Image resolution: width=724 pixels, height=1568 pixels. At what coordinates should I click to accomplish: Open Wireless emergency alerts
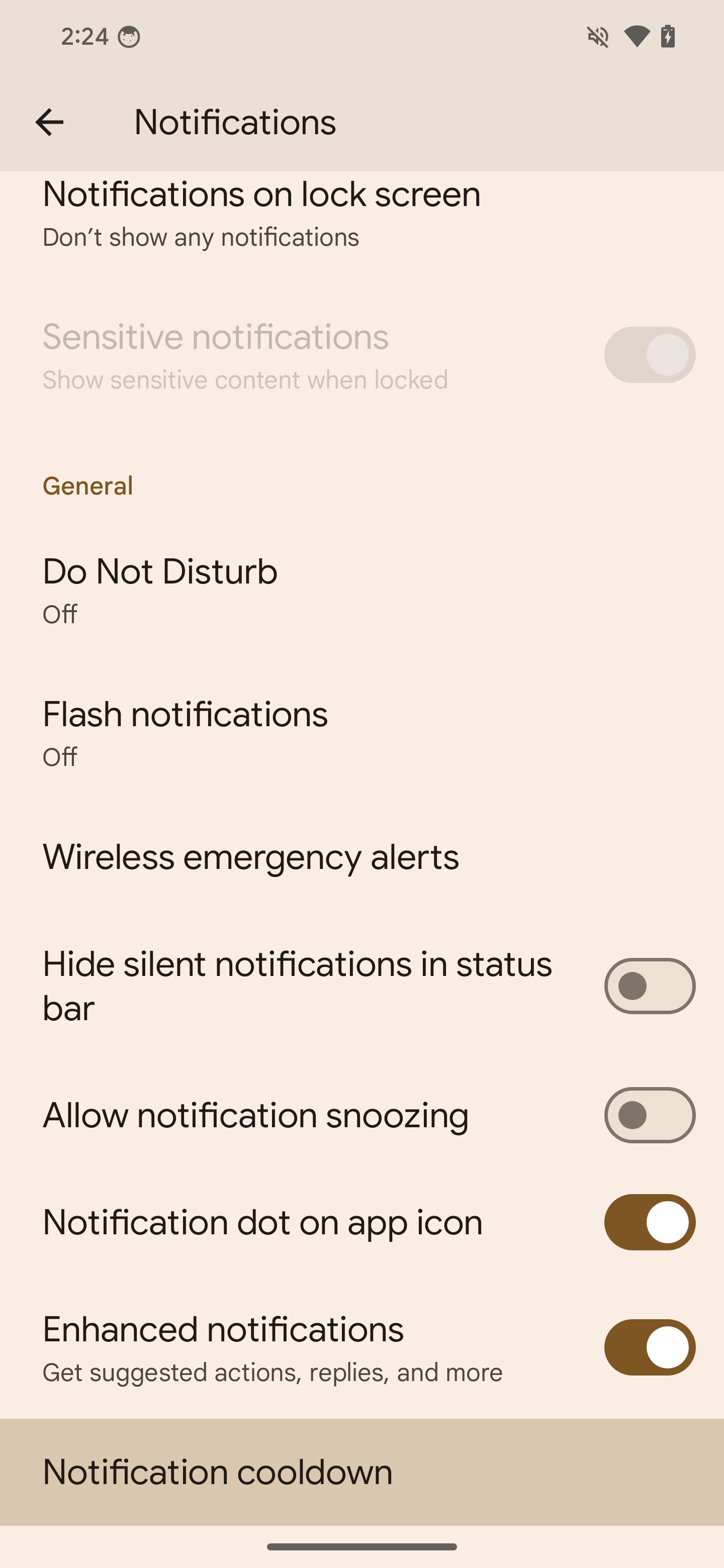[x=250, y=856]
